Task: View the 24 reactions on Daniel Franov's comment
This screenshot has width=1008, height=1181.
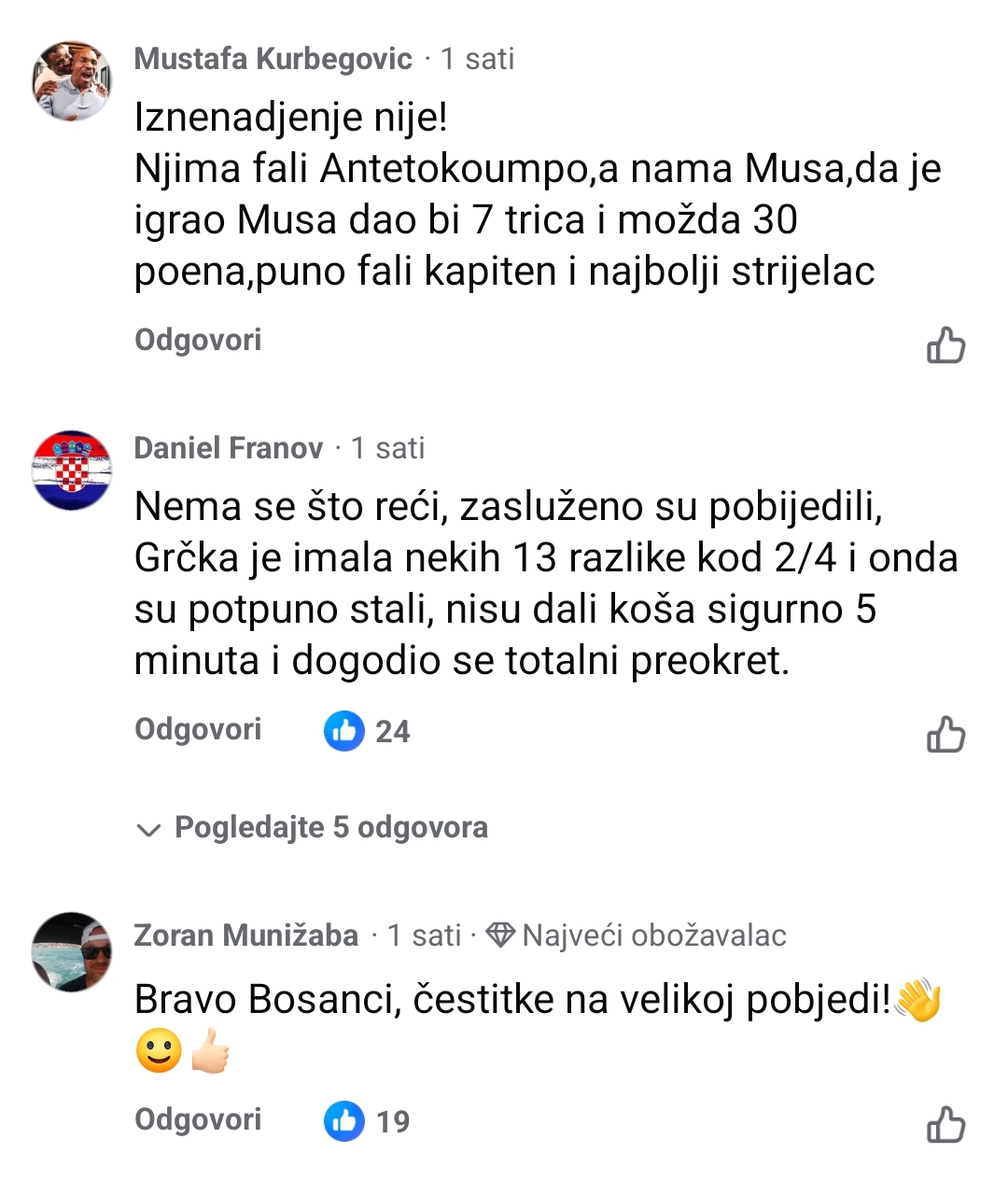Action: [367, 731]
